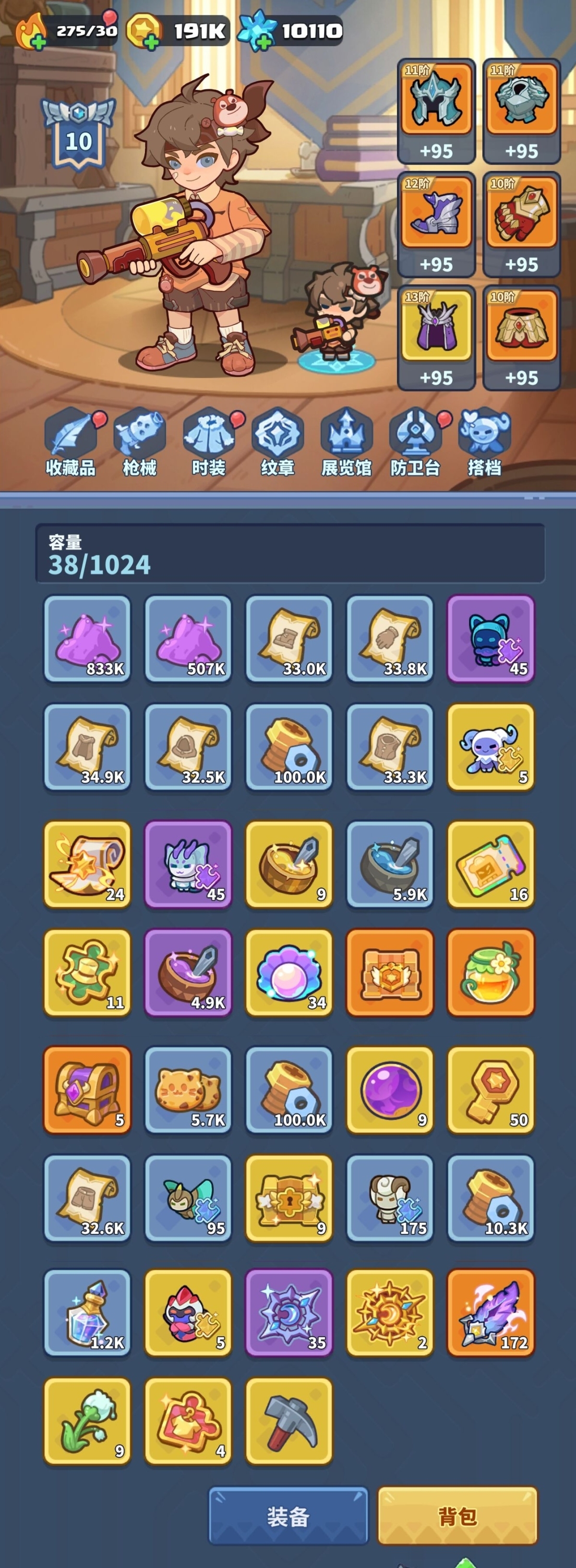Image resolution: width=576 pixels, height=1568 pixels.
Task: Open the 时装 costume menu
Action: (x=208, y=441)
